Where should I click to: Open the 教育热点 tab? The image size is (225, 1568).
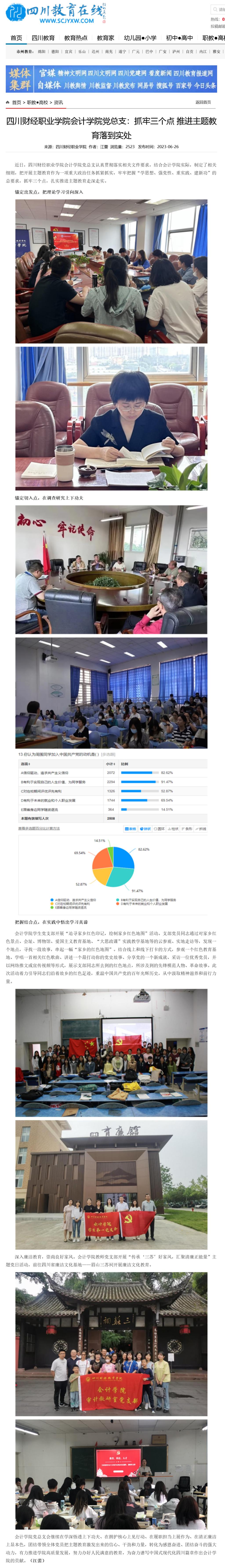75,38
